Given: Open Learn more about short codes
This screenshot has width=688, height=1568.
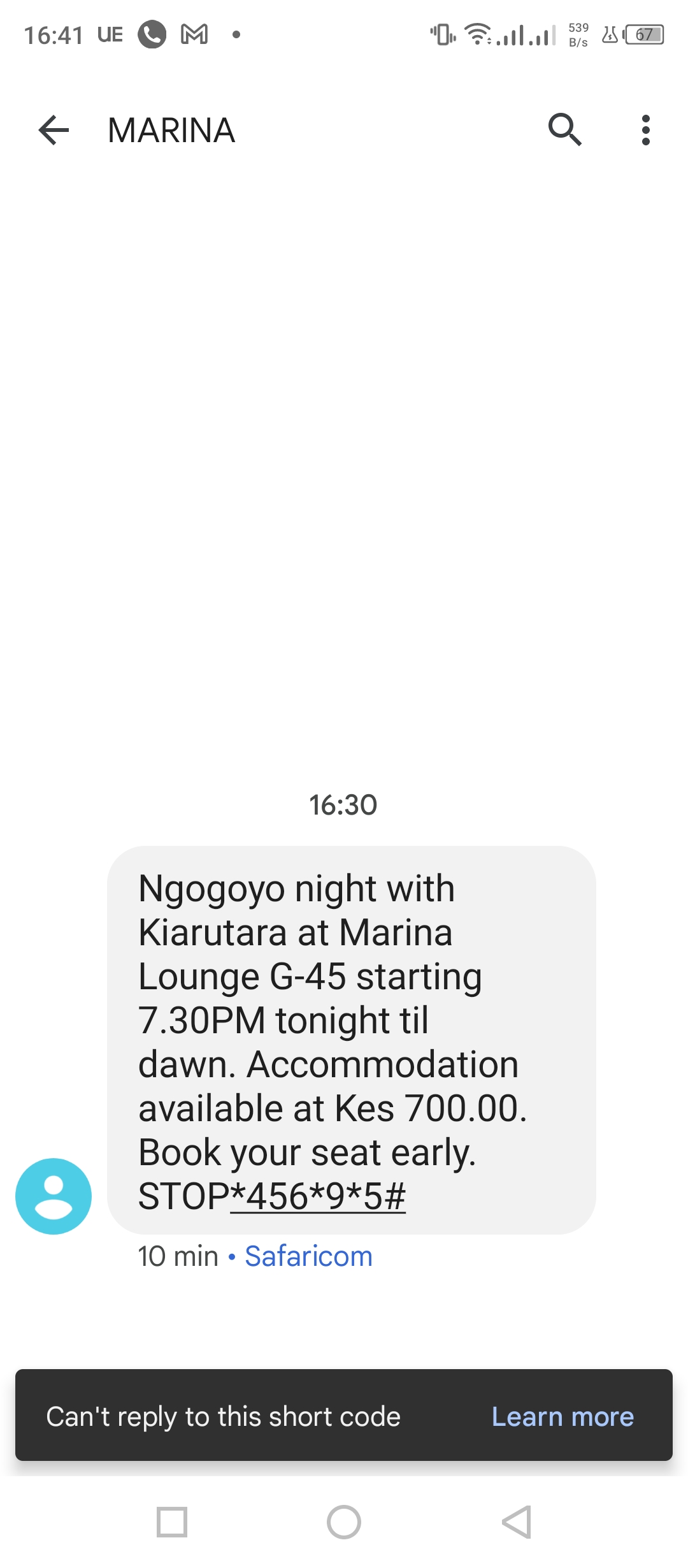Looking at the screenshot, I should [x=563, y=1416].
